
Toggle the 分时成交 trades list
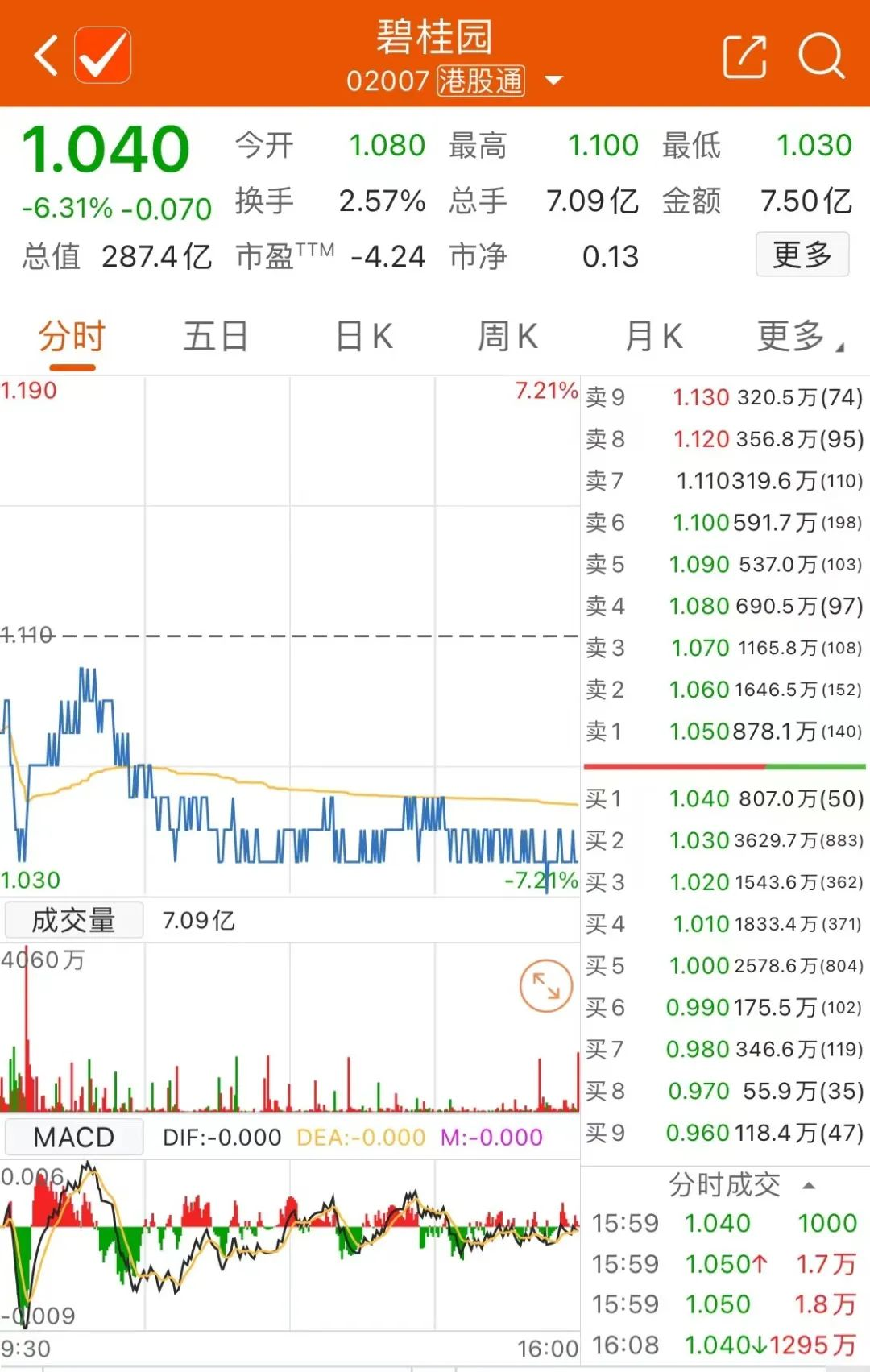click(x=741, y=1185)
